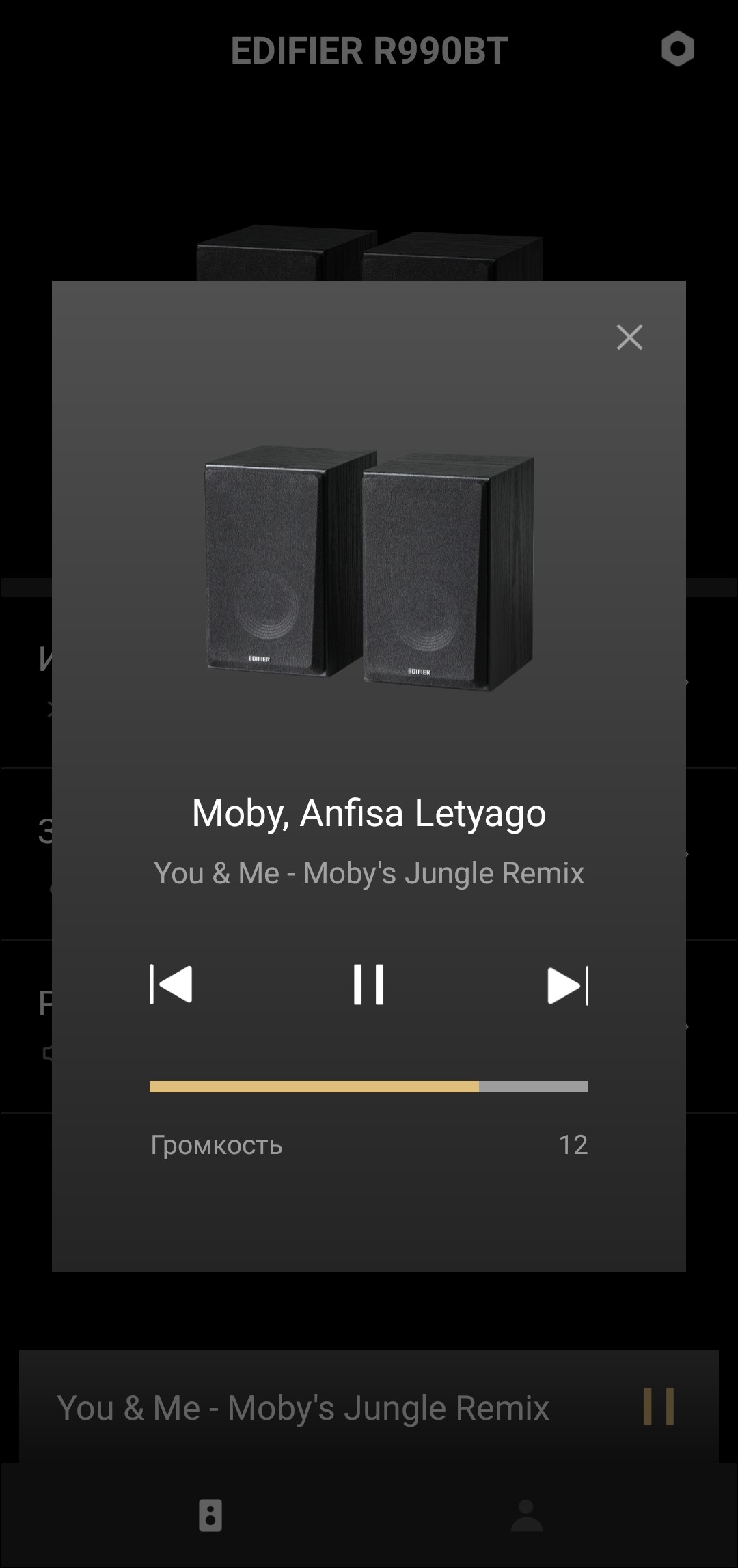Switch to the speaker device tab
This screenshot has width=738, height=1568.
[210, 1515]
